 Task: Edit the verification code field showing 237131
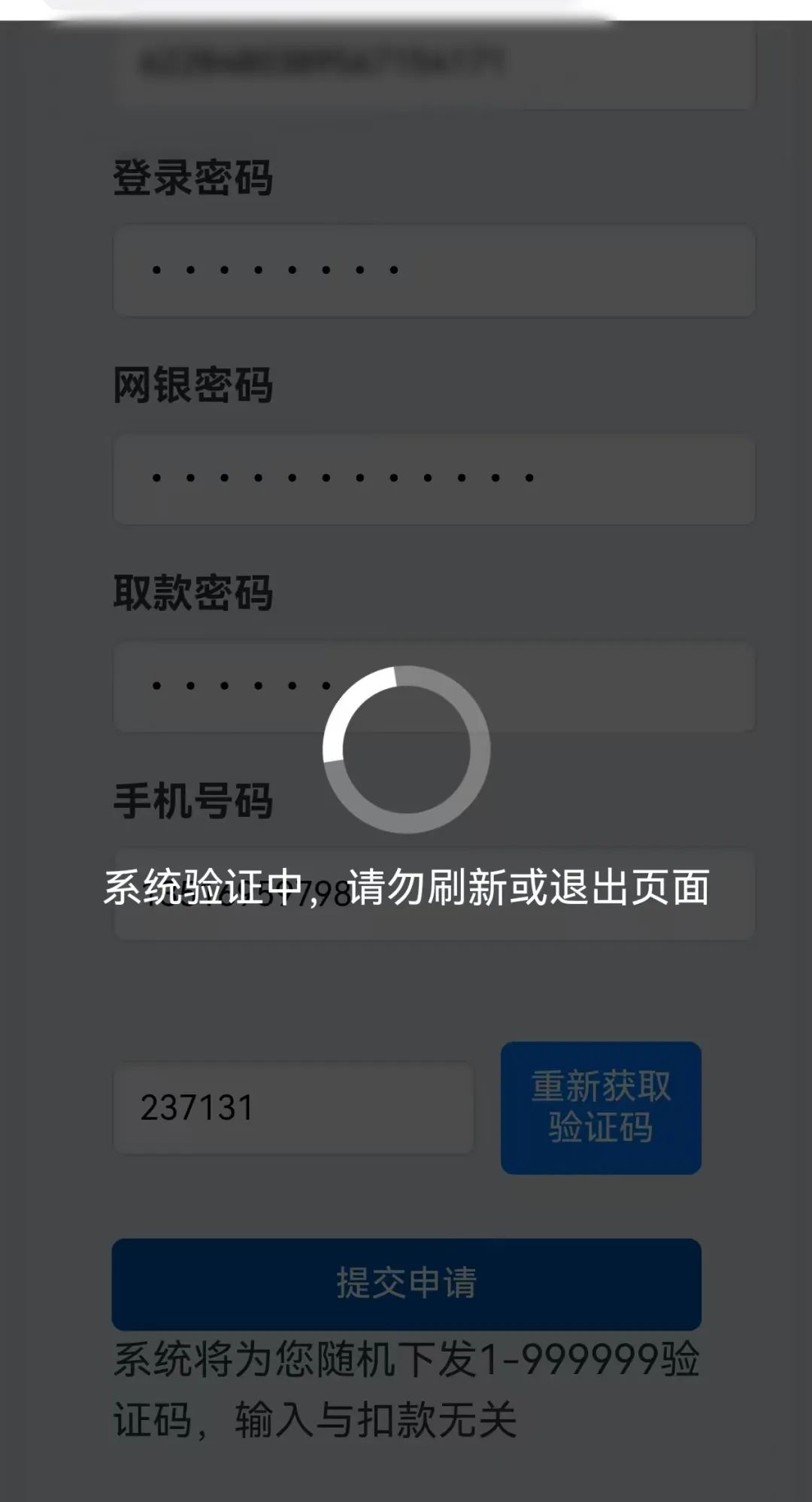(293, 1107)
